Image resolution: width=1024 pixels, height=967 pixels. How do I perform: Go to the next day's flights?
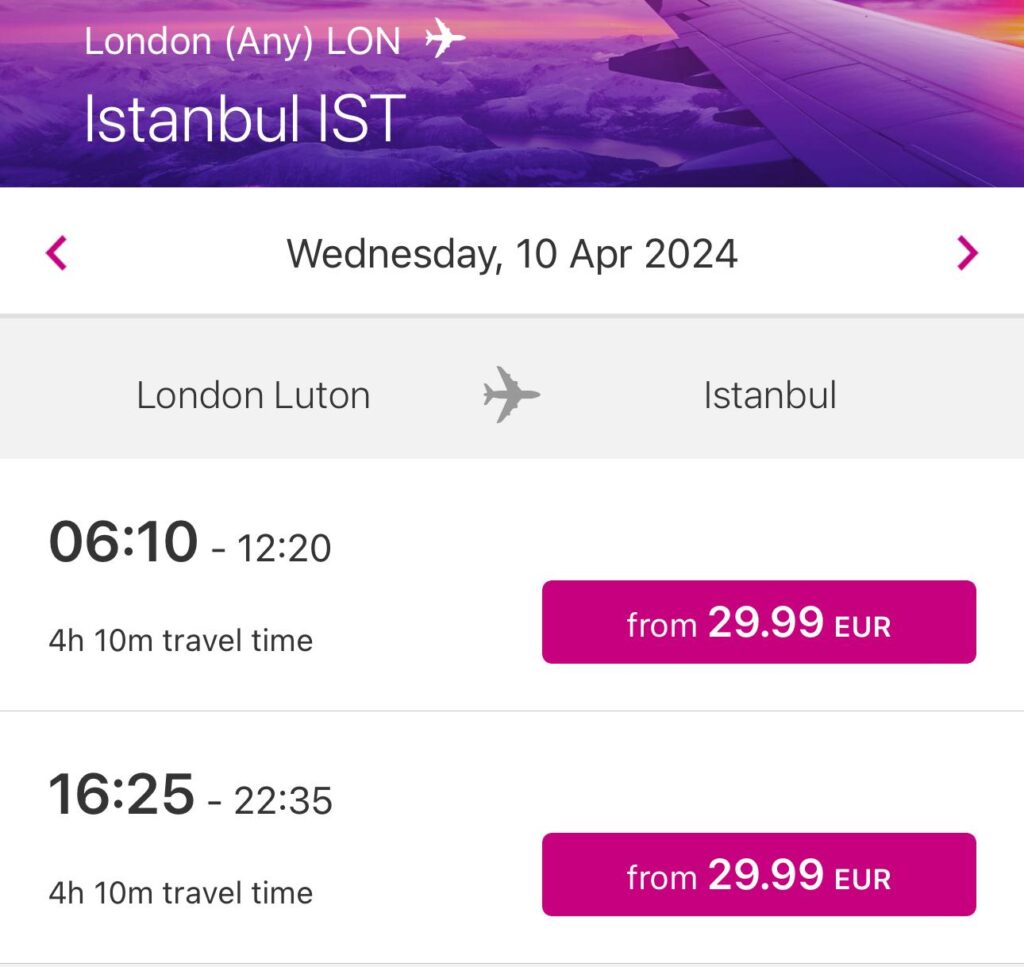(966, 253)
